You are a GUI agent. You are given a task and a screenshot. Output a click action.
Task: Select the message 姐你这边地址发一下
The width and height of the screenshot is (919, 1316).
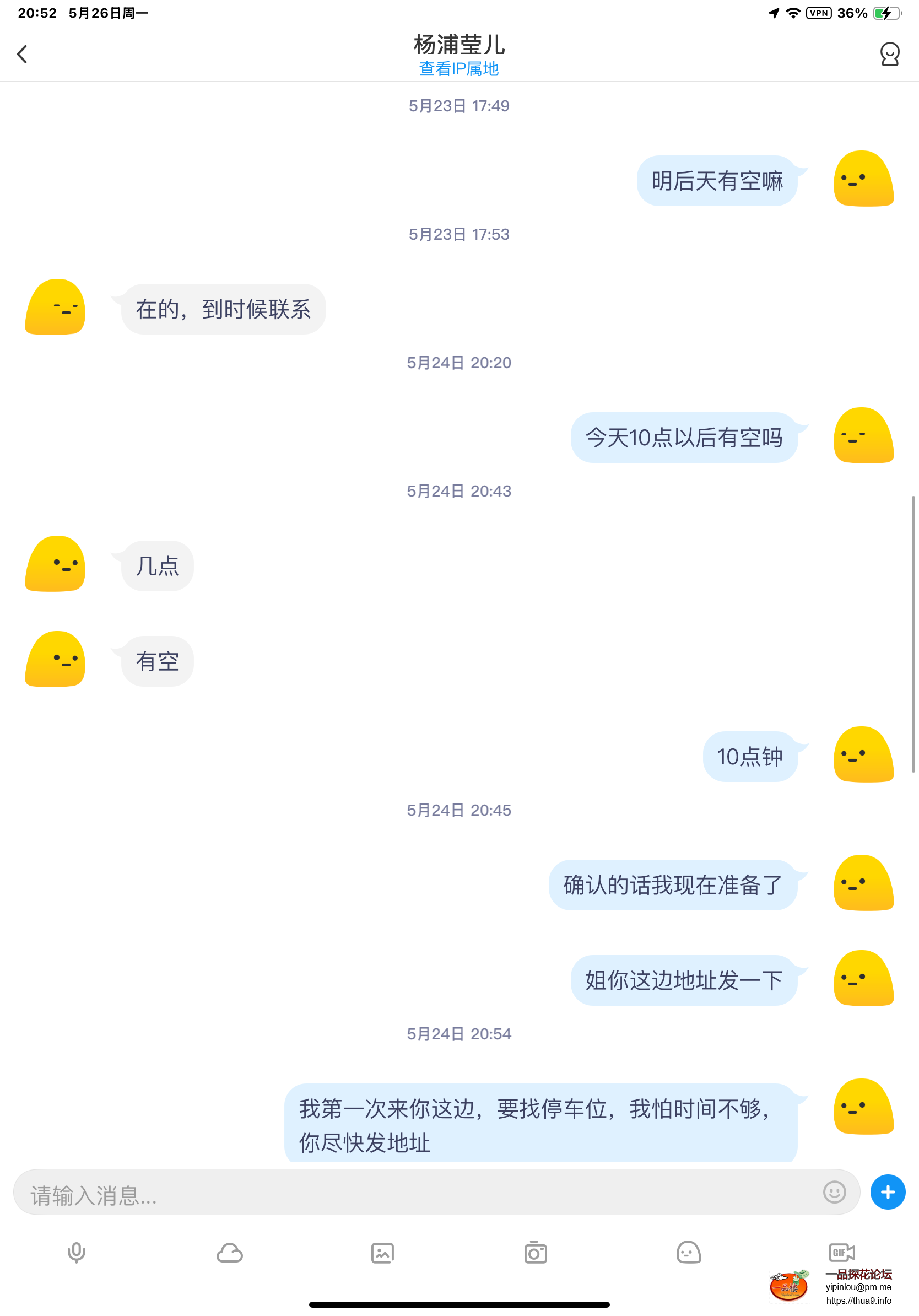click(684, 980)
